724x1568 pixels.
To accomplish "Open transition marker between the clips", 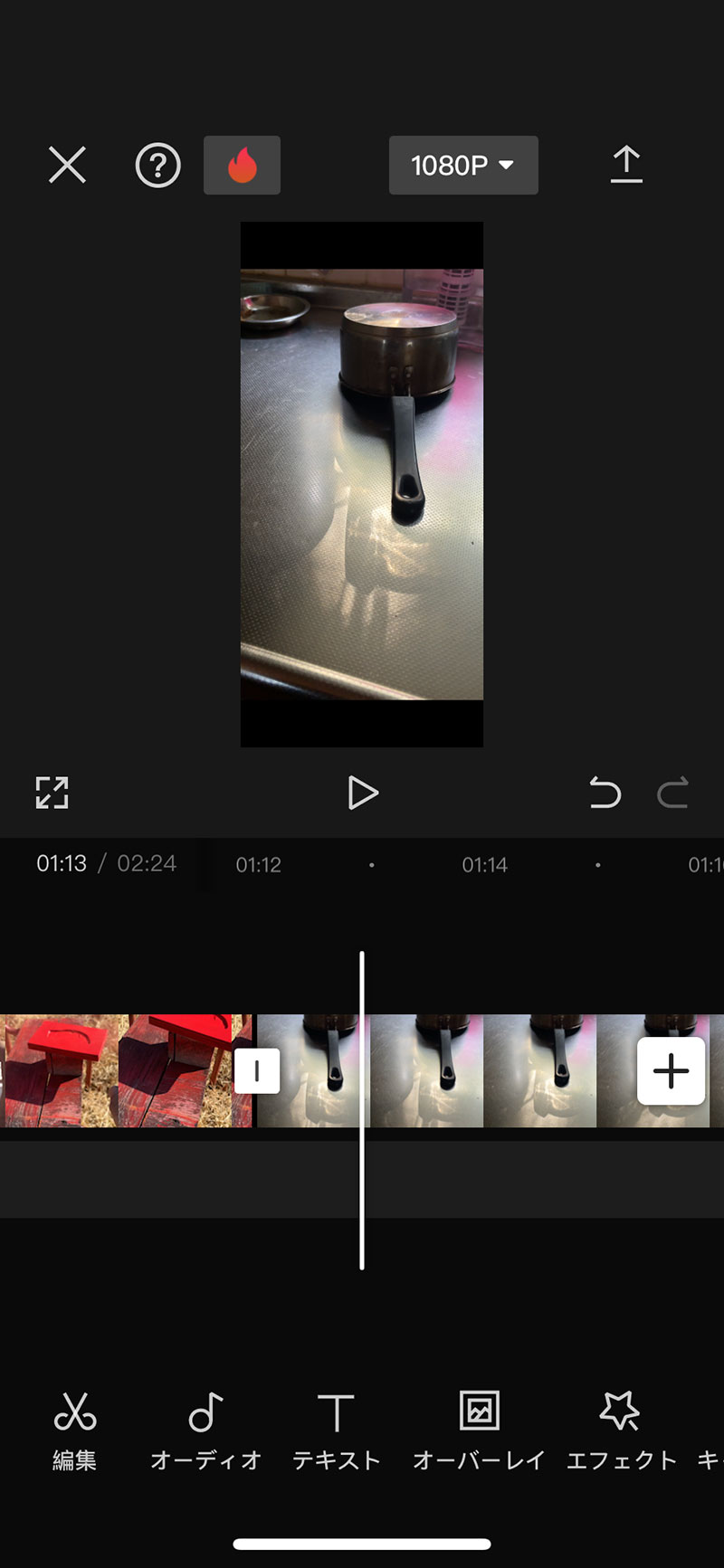I will point(257,1070).
